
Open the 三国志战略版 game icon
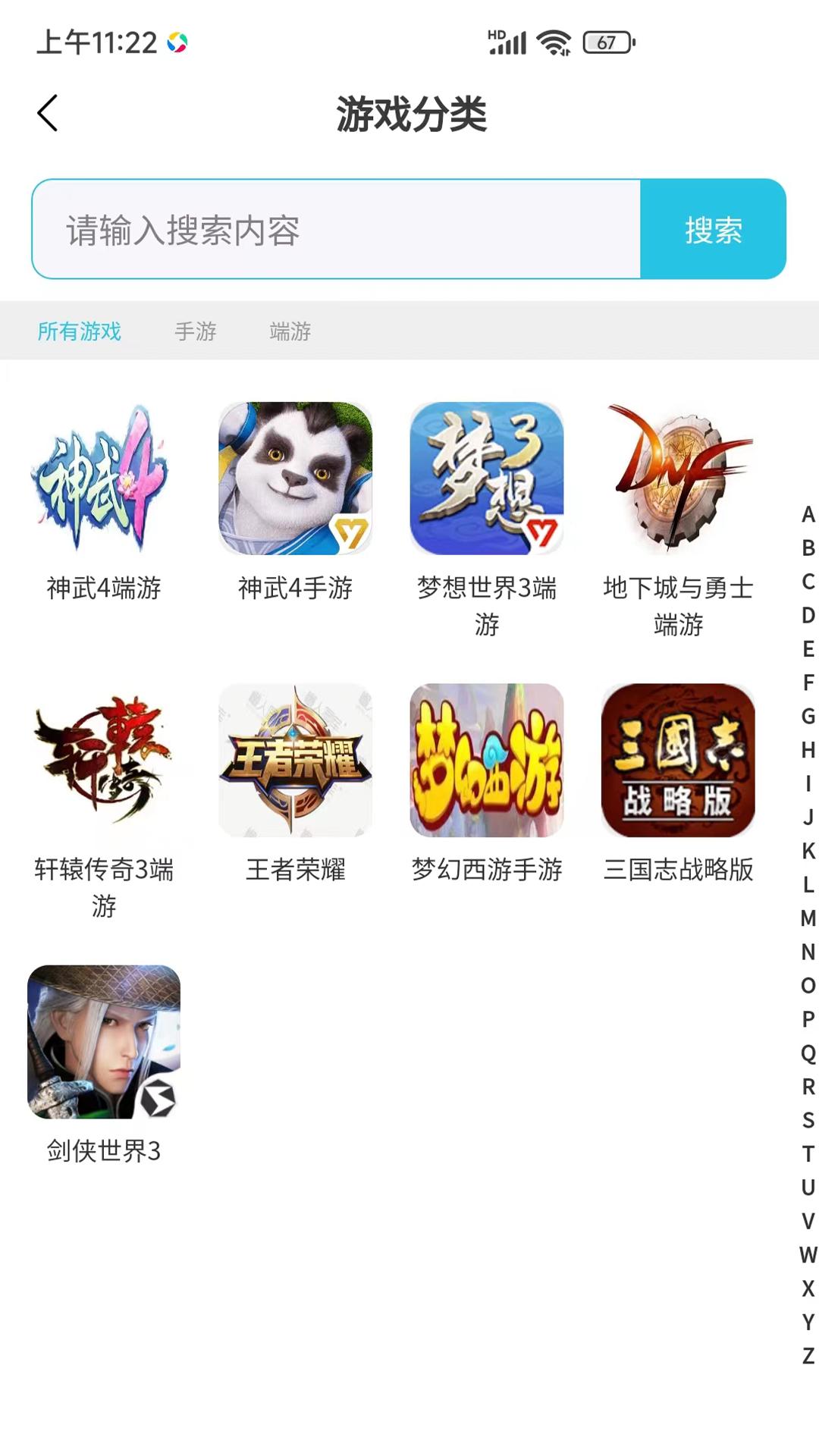677,761
